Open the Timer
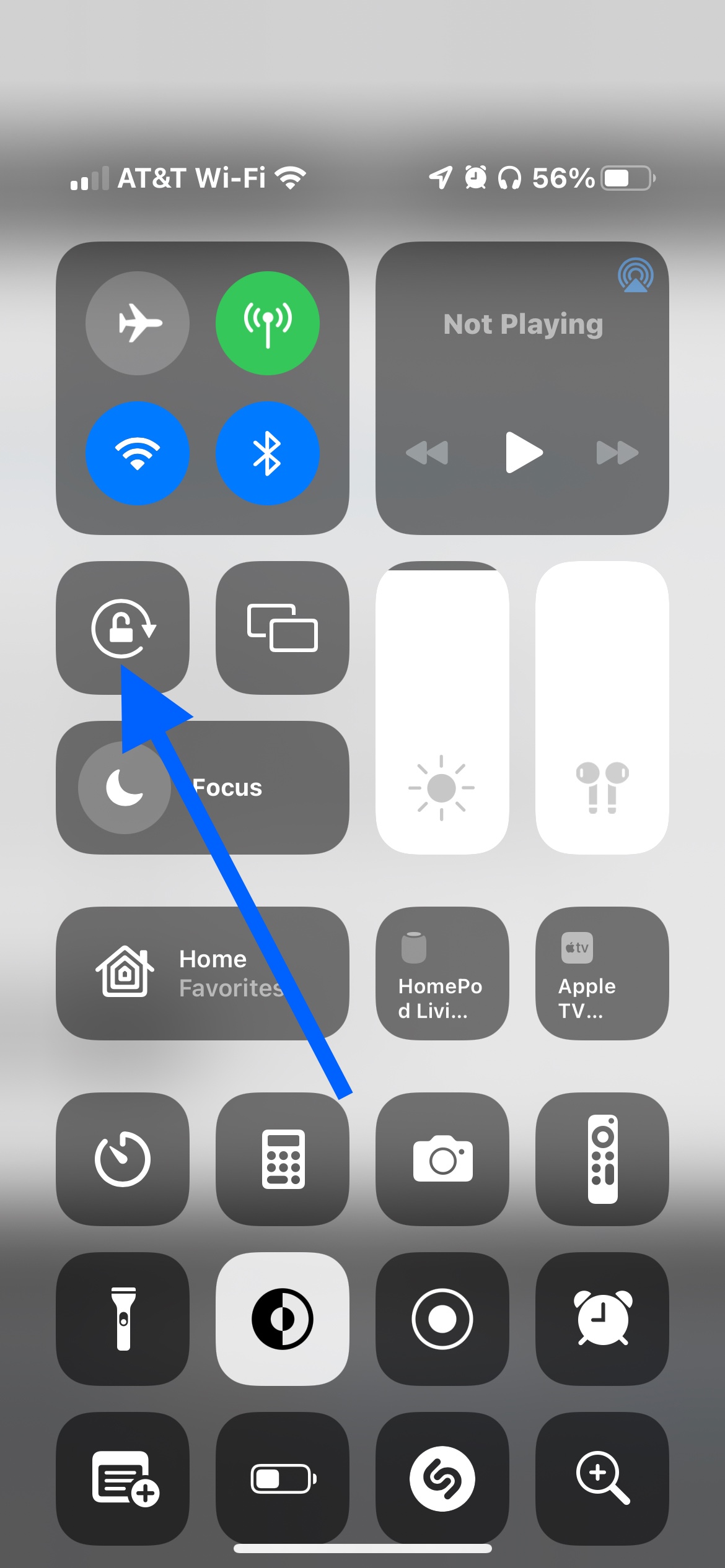Image resolution: width=725 pixels, height=1568 pixels. 123,1159
